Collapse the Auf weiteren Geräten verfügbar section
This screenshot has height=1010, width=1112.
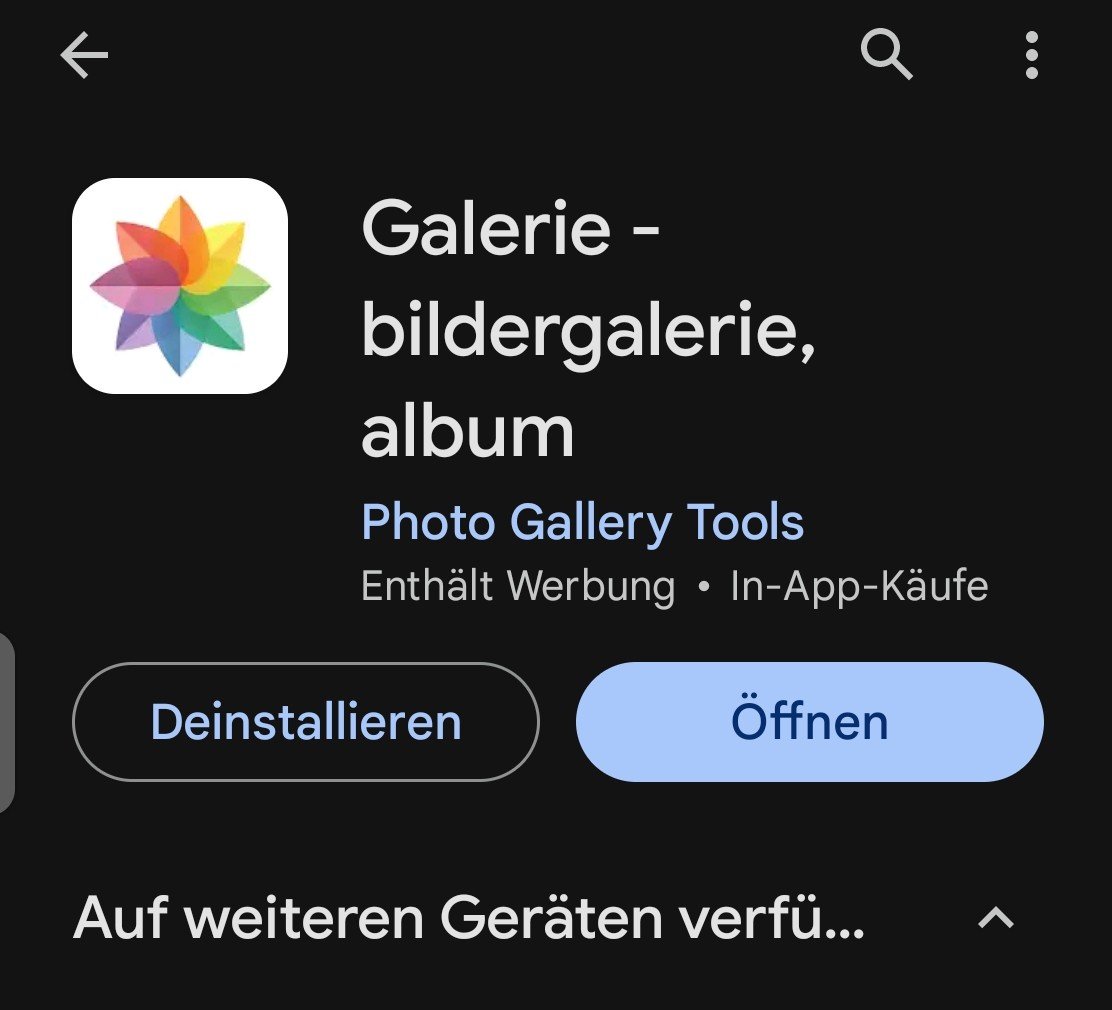pos(995,918)
